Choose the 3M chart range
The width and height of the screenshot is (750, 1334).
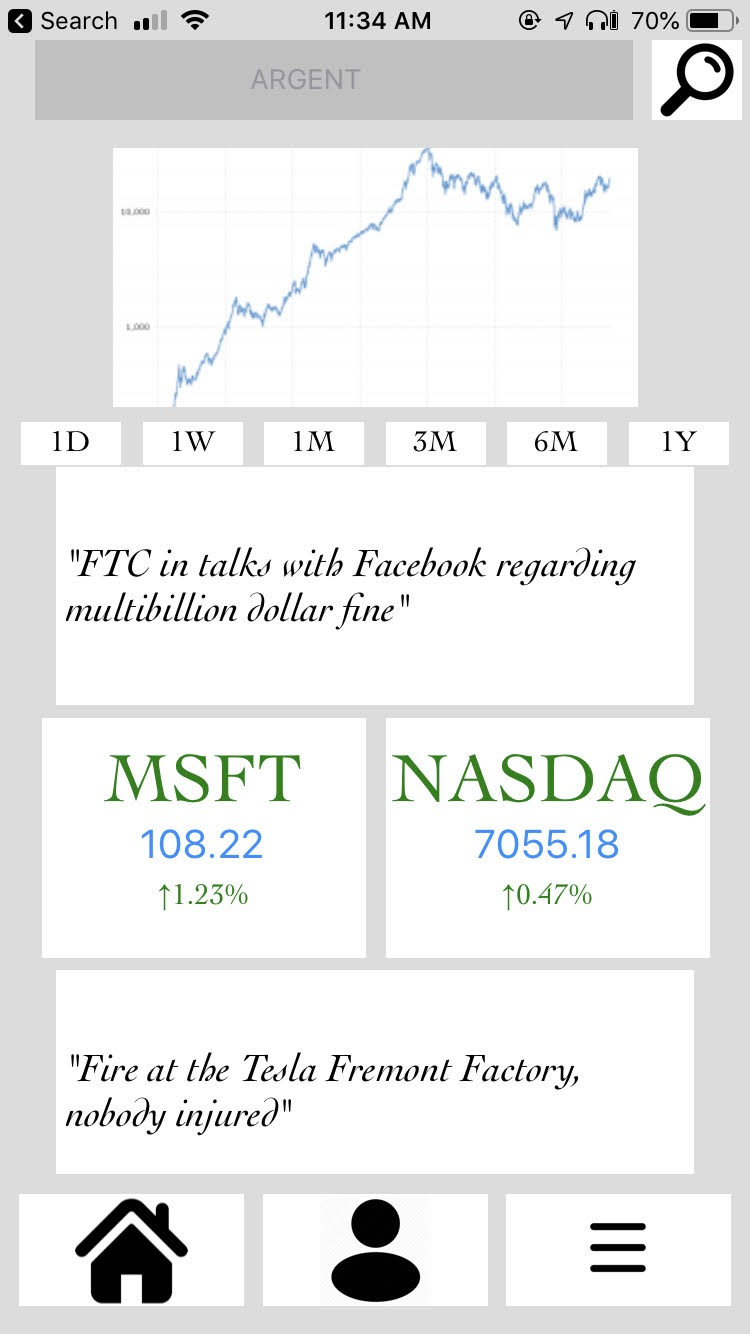[x=435, y=442]
